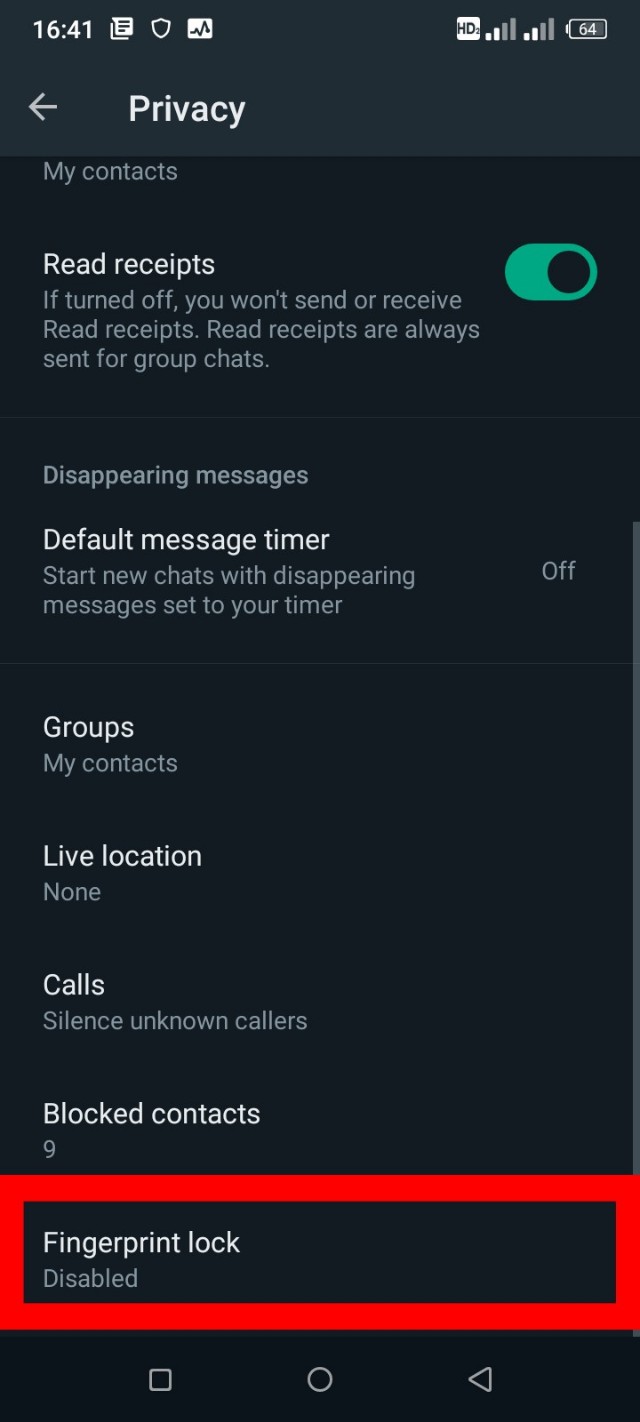Viewport: 640px width, 1422px height.
Task: Open Live location settings
Action: click(x=300, y=873)
